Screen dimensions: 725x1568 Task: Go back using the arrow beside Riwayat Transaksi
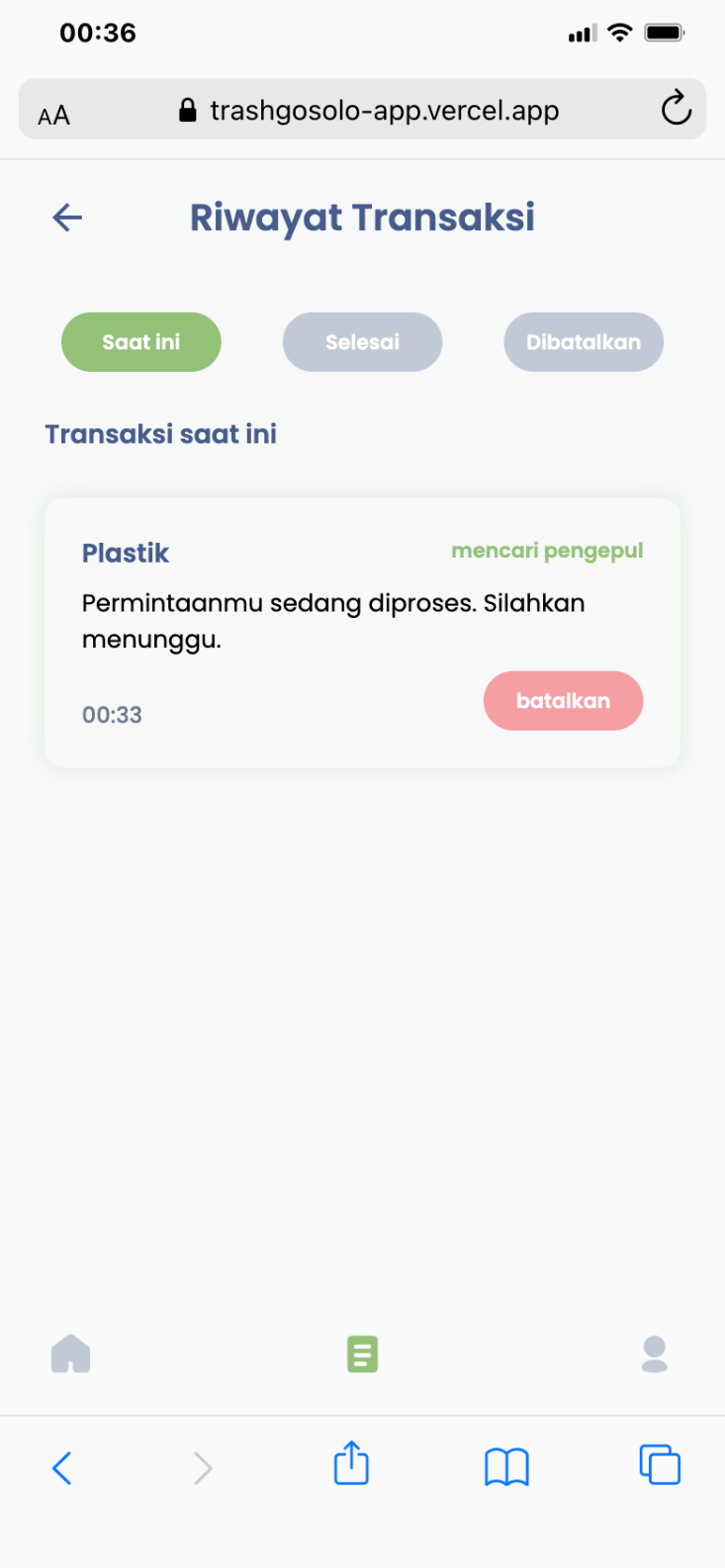point(67,218)
